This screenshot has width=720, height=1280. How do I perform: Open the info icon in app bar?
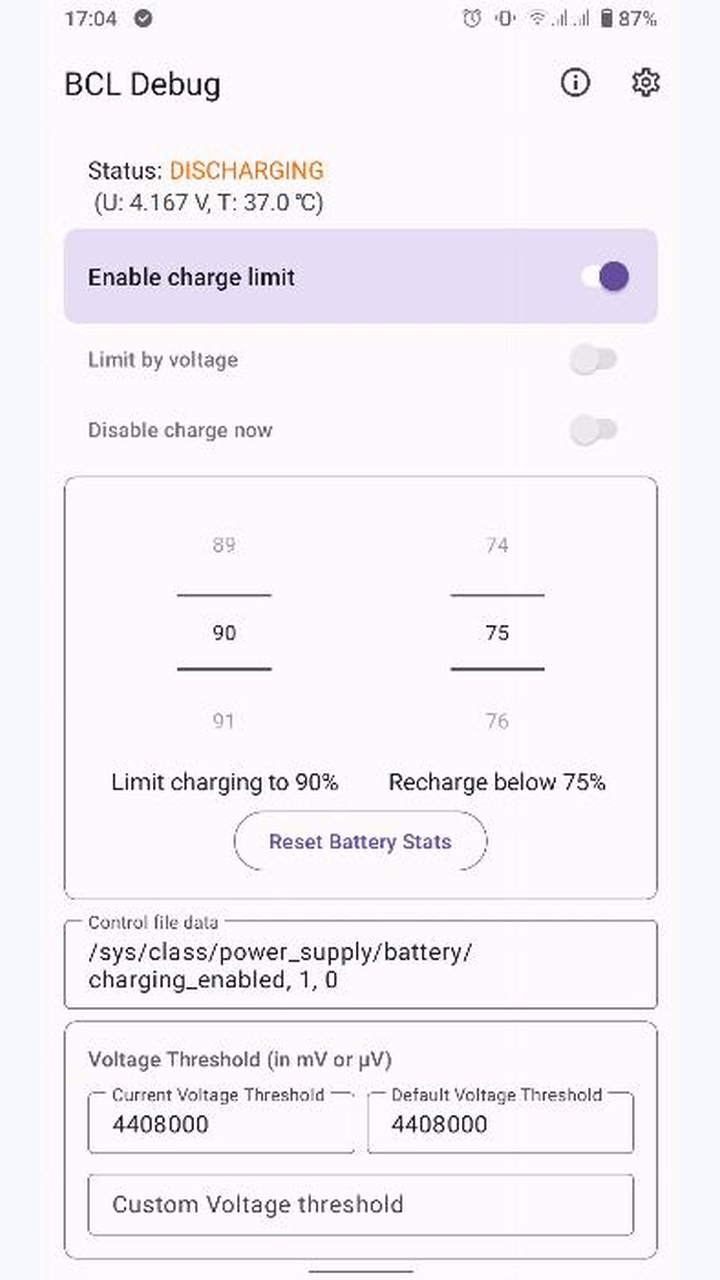point(575,83)
